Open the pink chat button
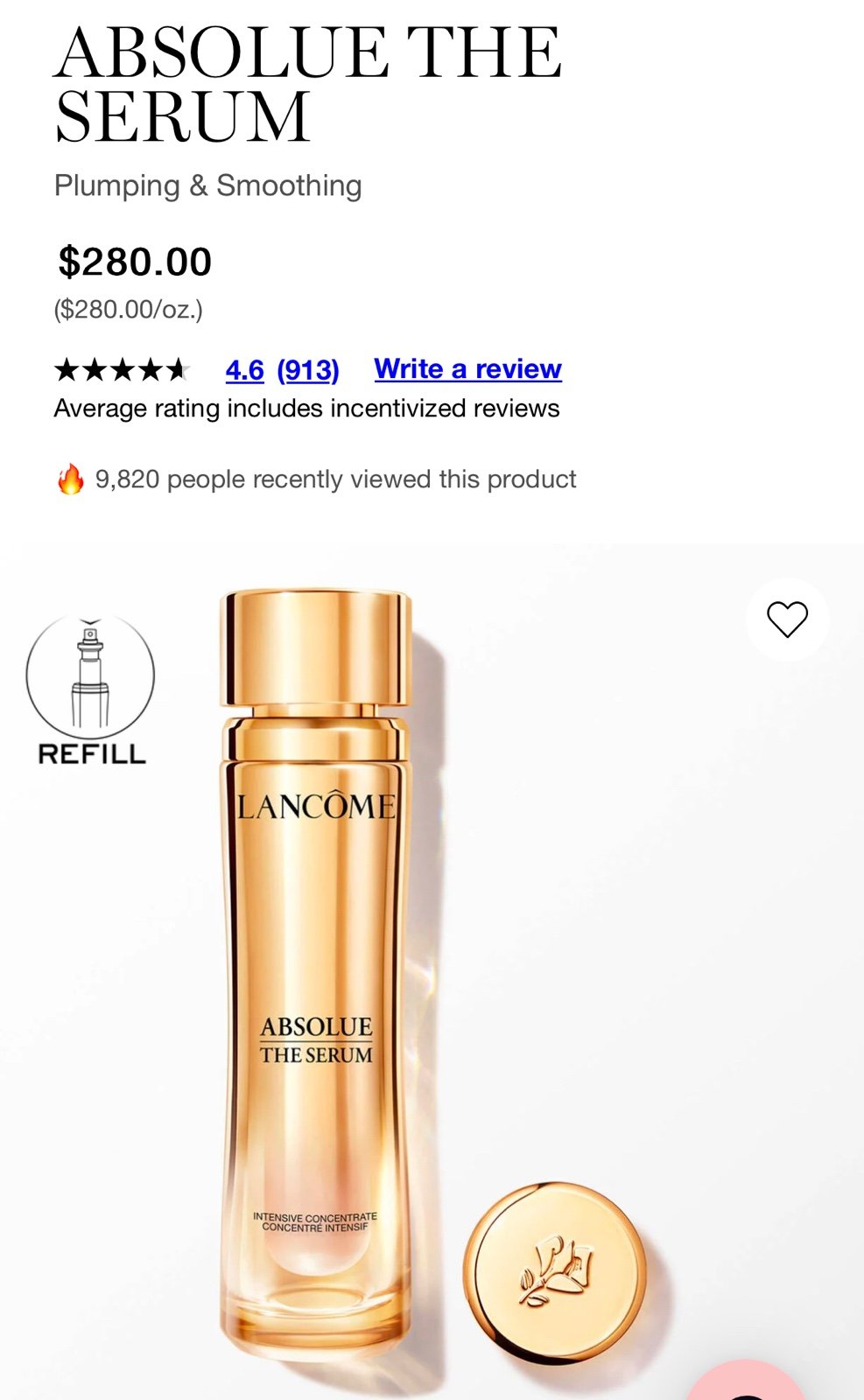 (746, 1382)
